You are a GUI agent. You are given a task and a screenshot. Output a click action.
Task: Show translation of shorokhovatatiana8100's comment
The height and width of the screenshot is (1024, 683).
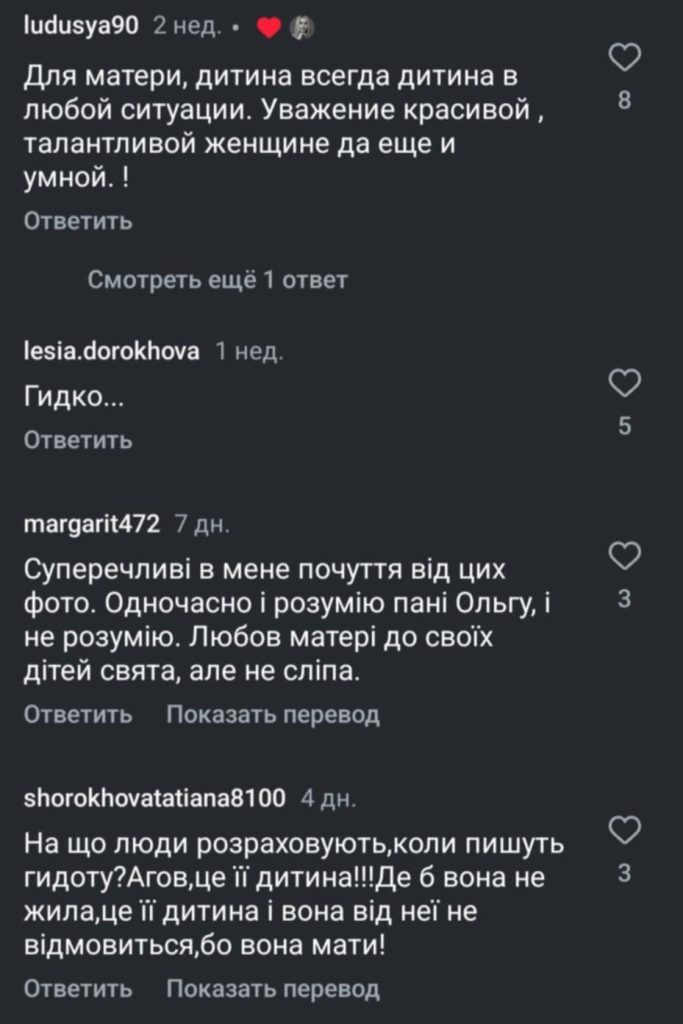coord(272,989)
